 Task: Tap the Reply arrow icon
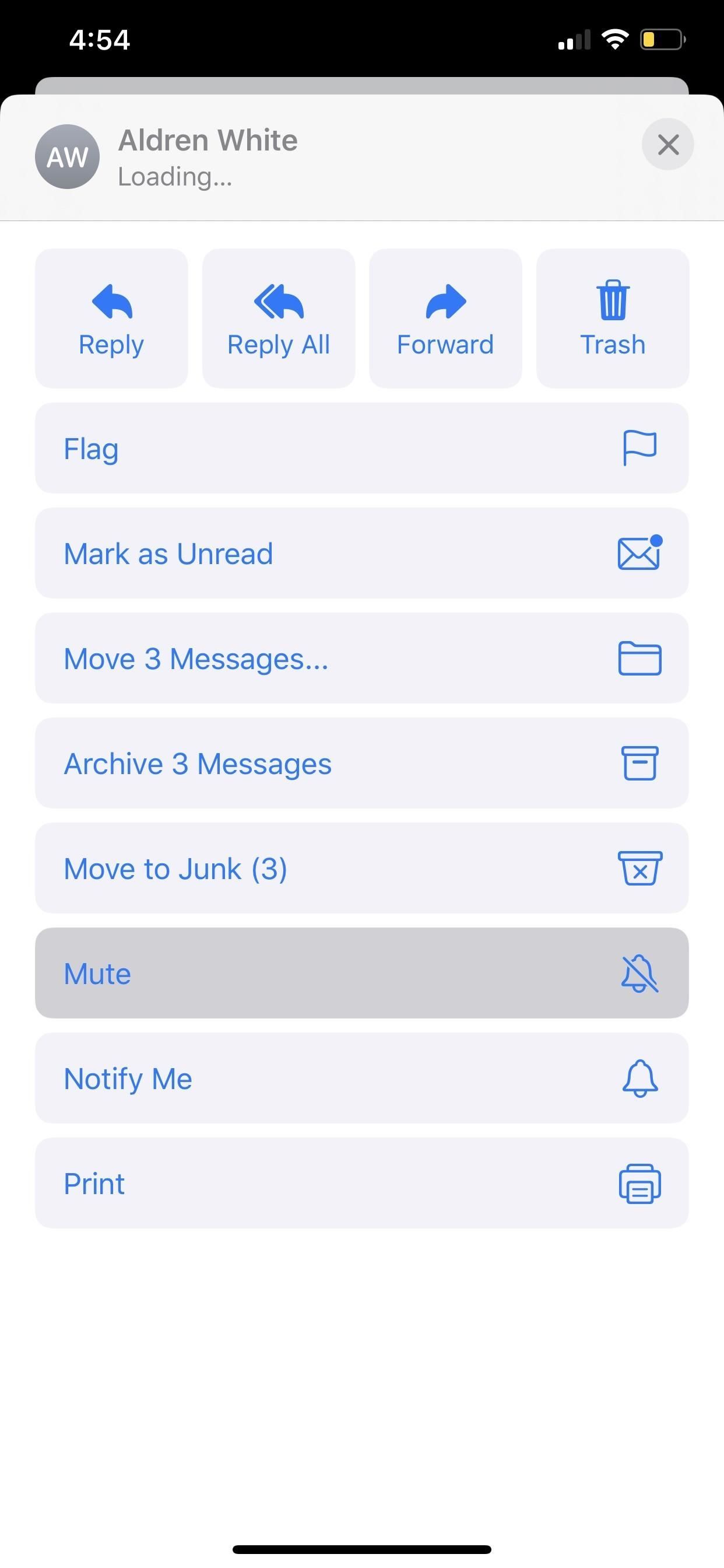pyautogui.click(x=111, y=303)
